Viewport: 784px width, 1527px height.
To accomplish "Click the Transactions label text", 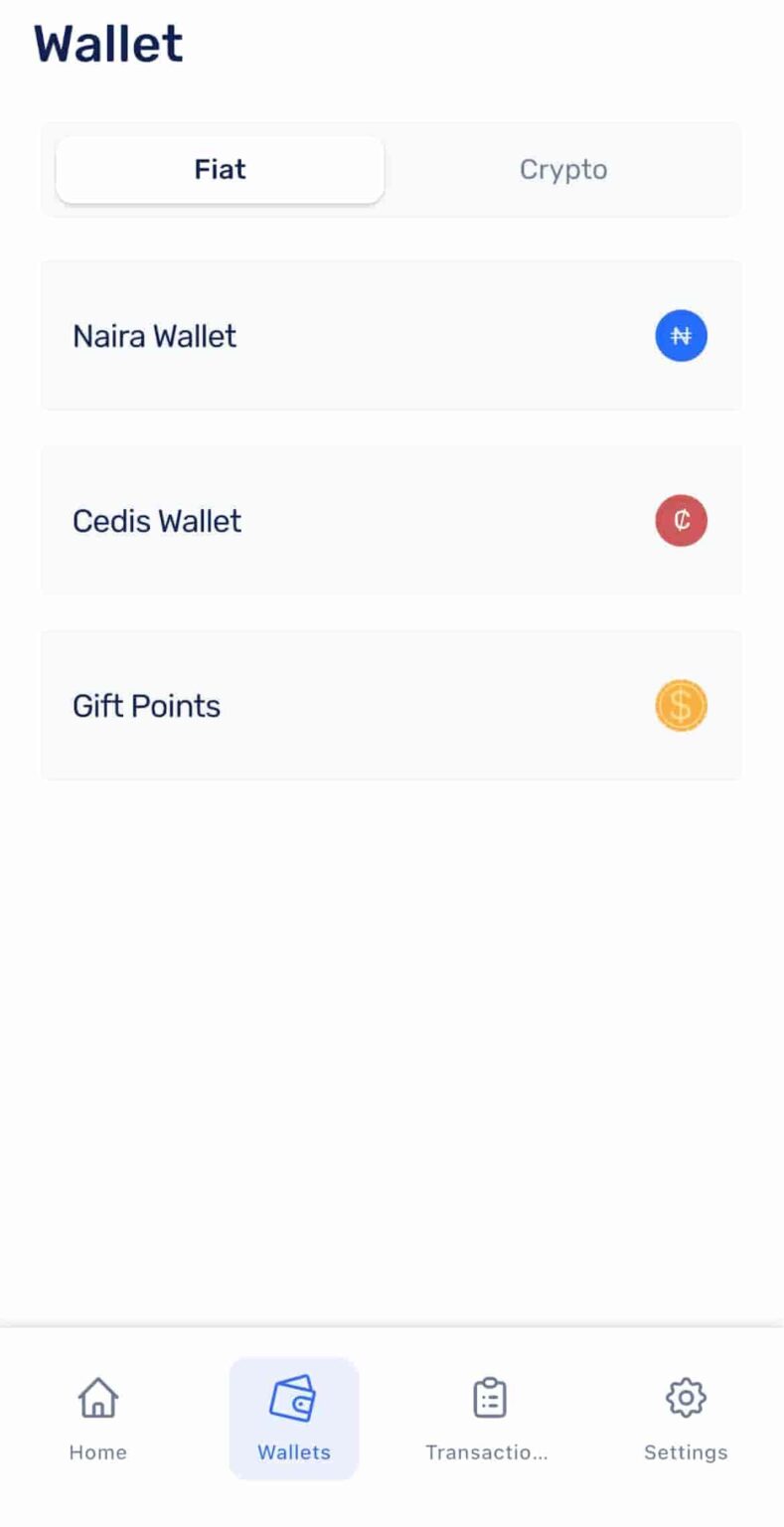I will (487, 1452).
